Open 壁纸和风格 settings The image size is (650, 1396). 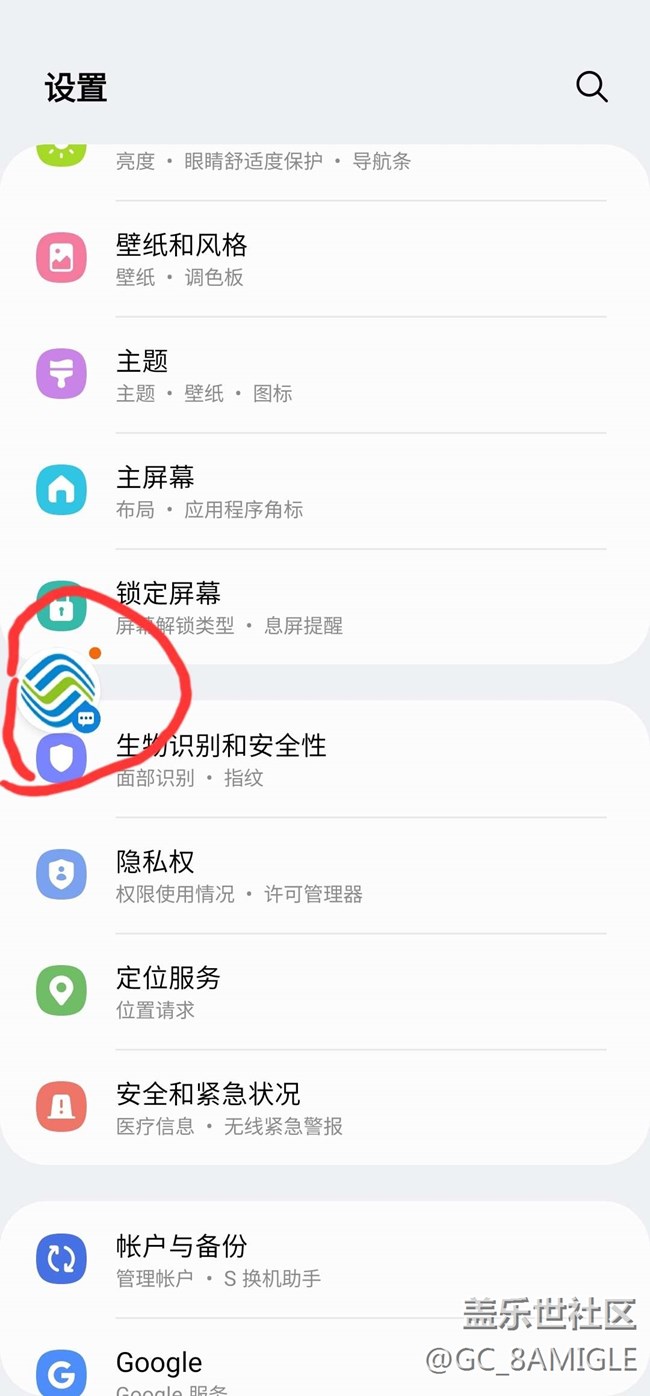tap(320, 259)
